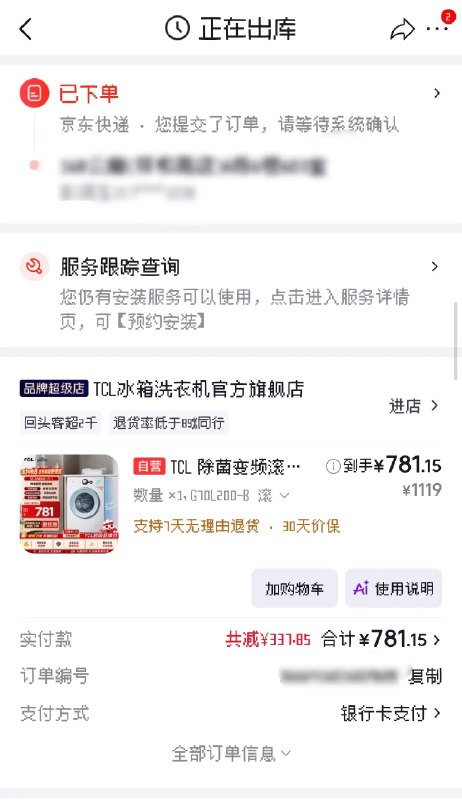Share this order with the arrow icon

pos(402,29)
